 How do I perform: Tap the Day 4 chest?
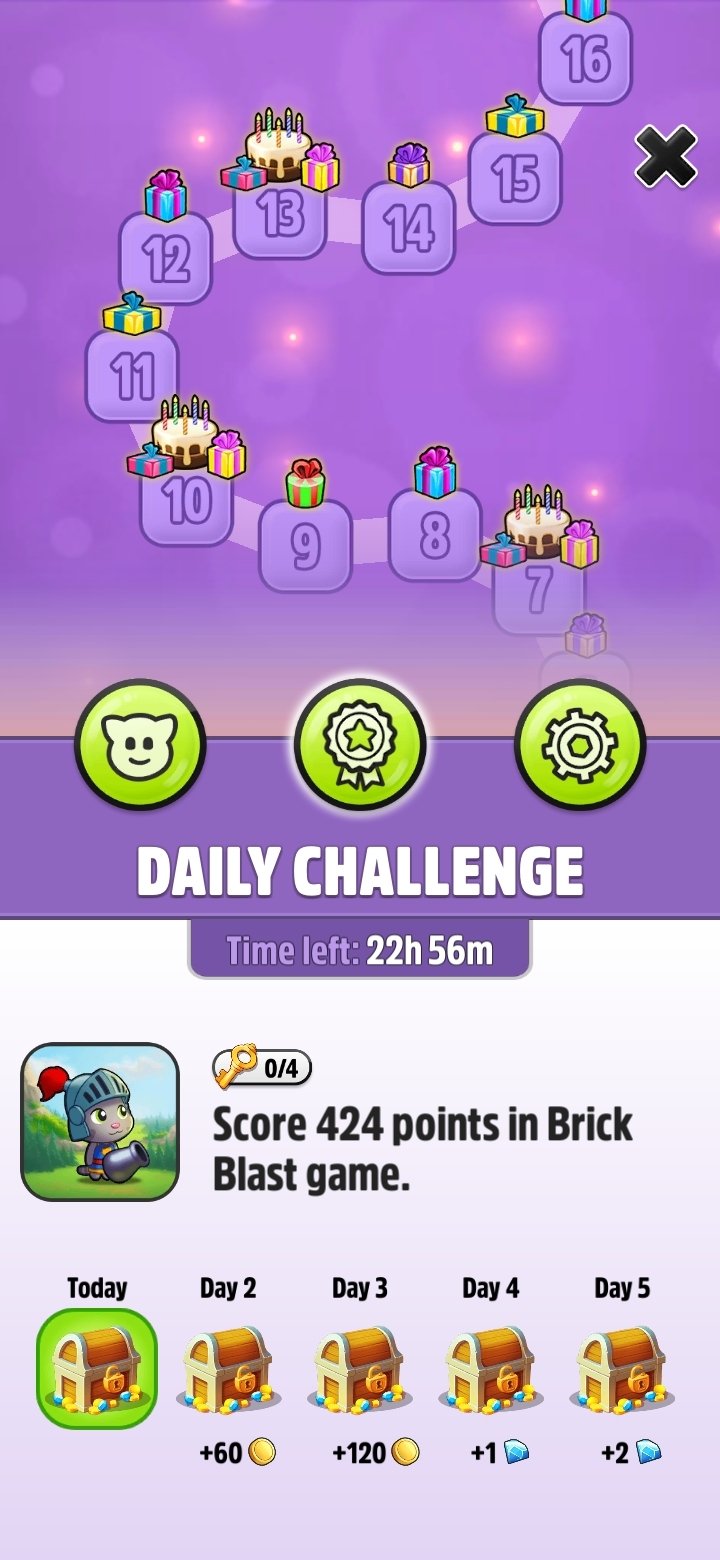click(x=491, y=1367)
